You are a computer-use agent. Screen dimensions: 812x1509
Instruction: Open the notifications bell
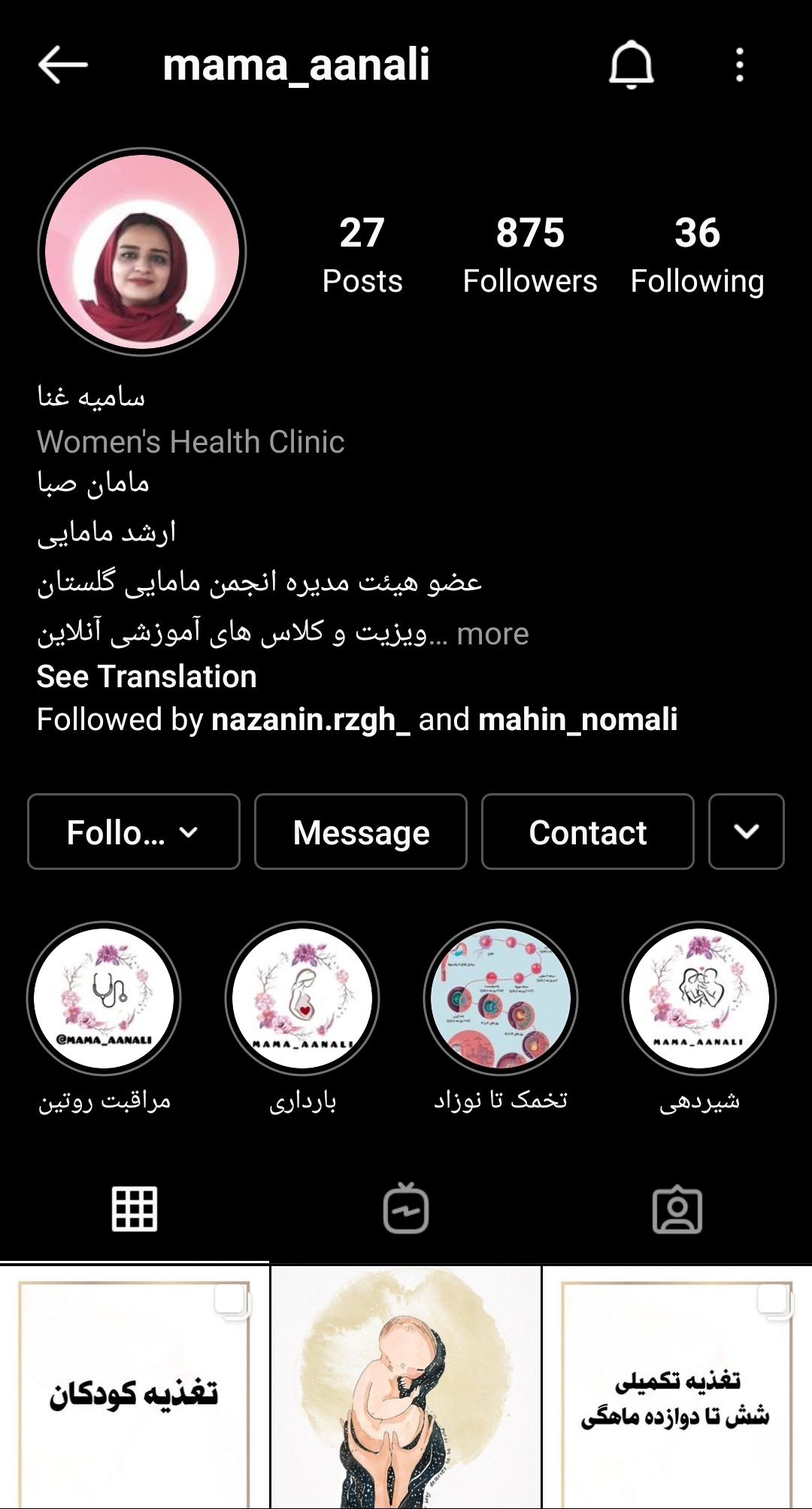[631, 65]
